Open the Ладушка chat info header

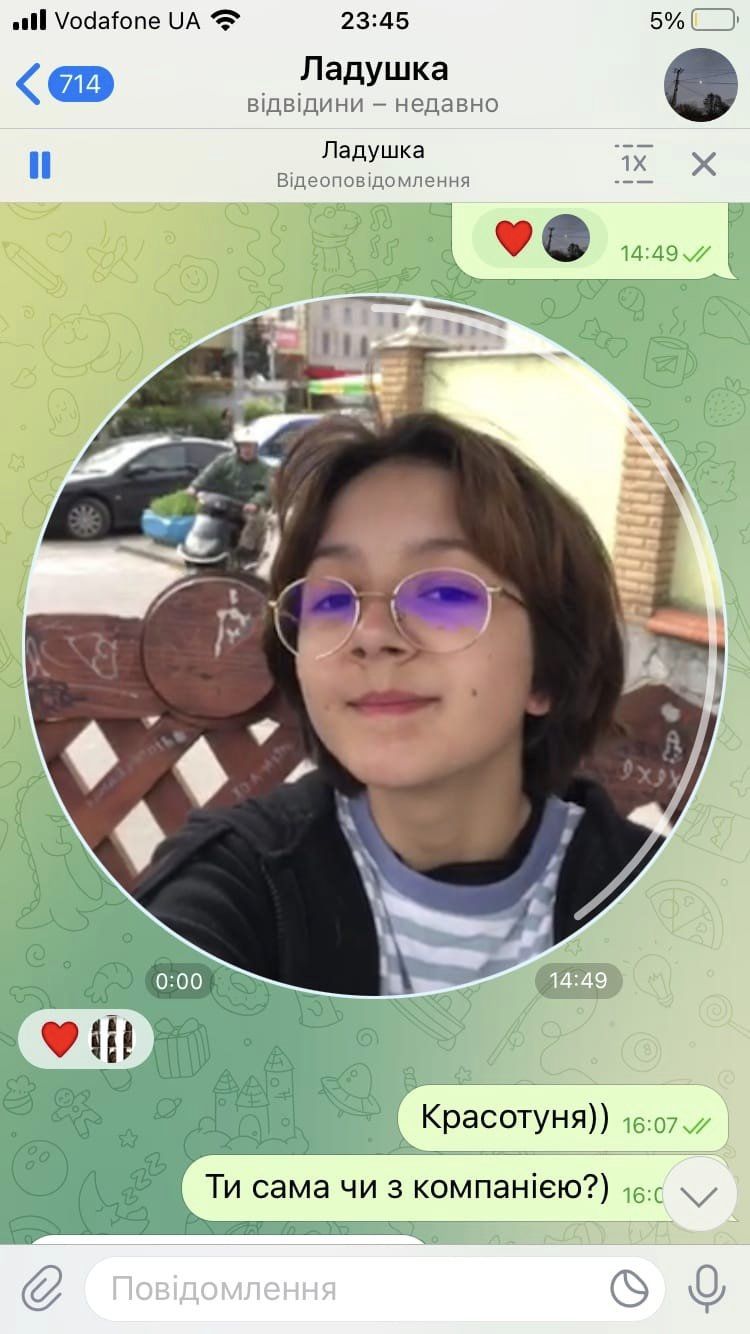[x=374, y=84]
